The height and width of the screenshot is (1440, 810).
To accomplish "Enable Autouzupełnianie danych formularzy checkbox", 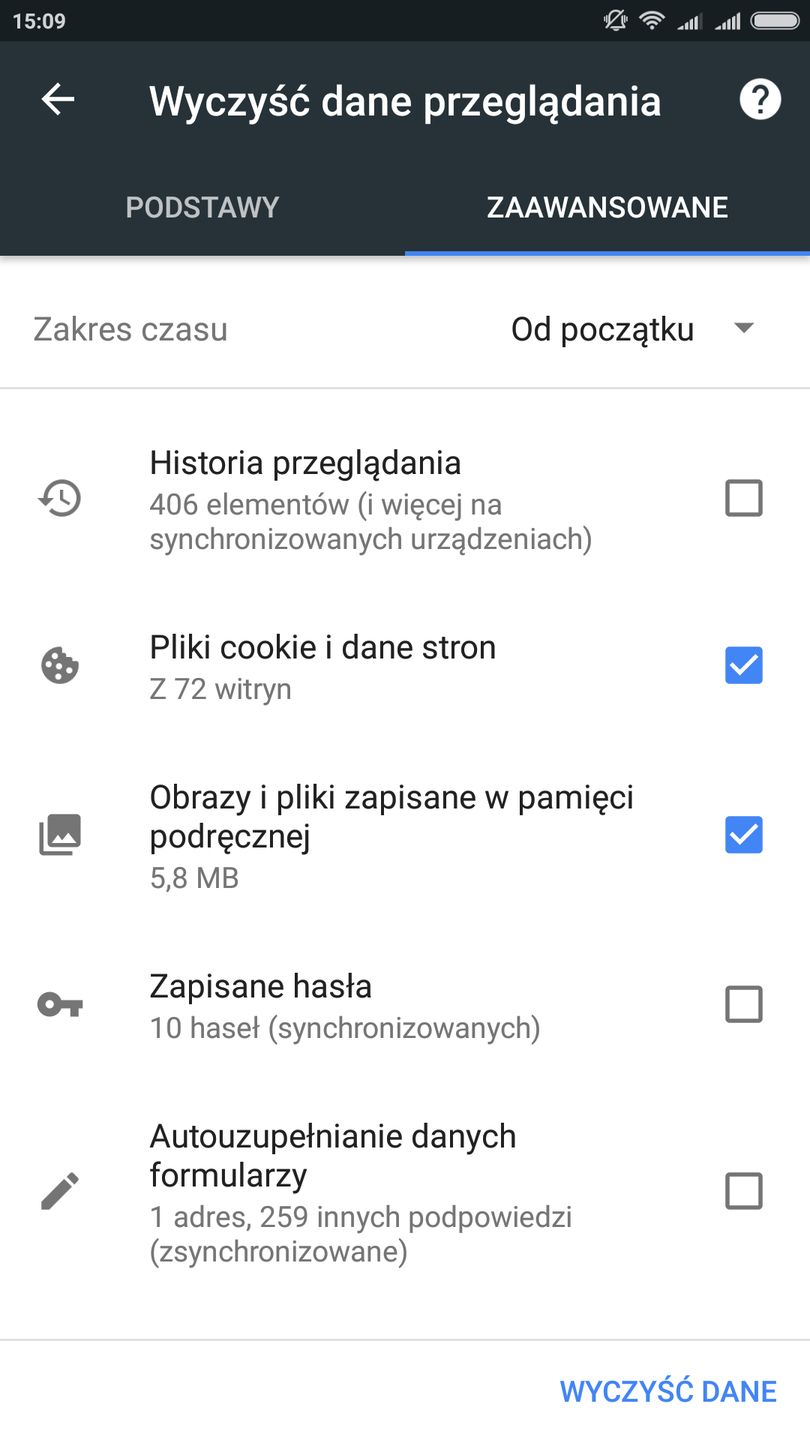I will click(744, 1190).
